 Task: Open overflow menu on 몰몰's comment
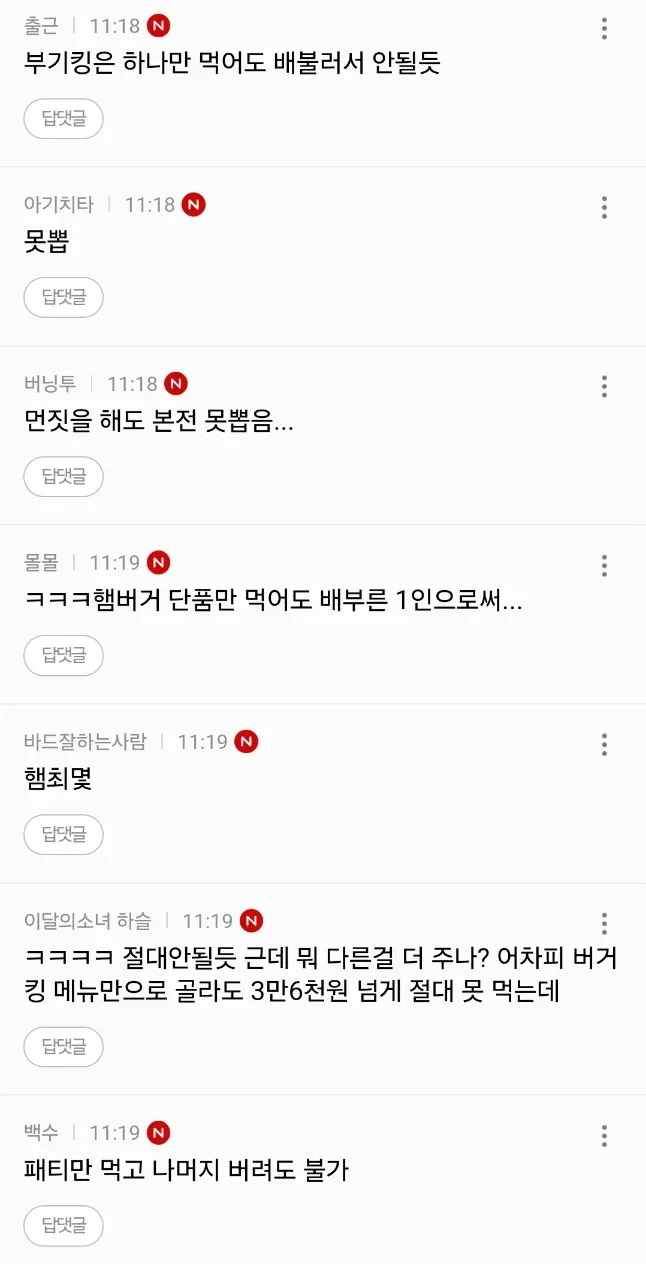click(x=604, y=565)
